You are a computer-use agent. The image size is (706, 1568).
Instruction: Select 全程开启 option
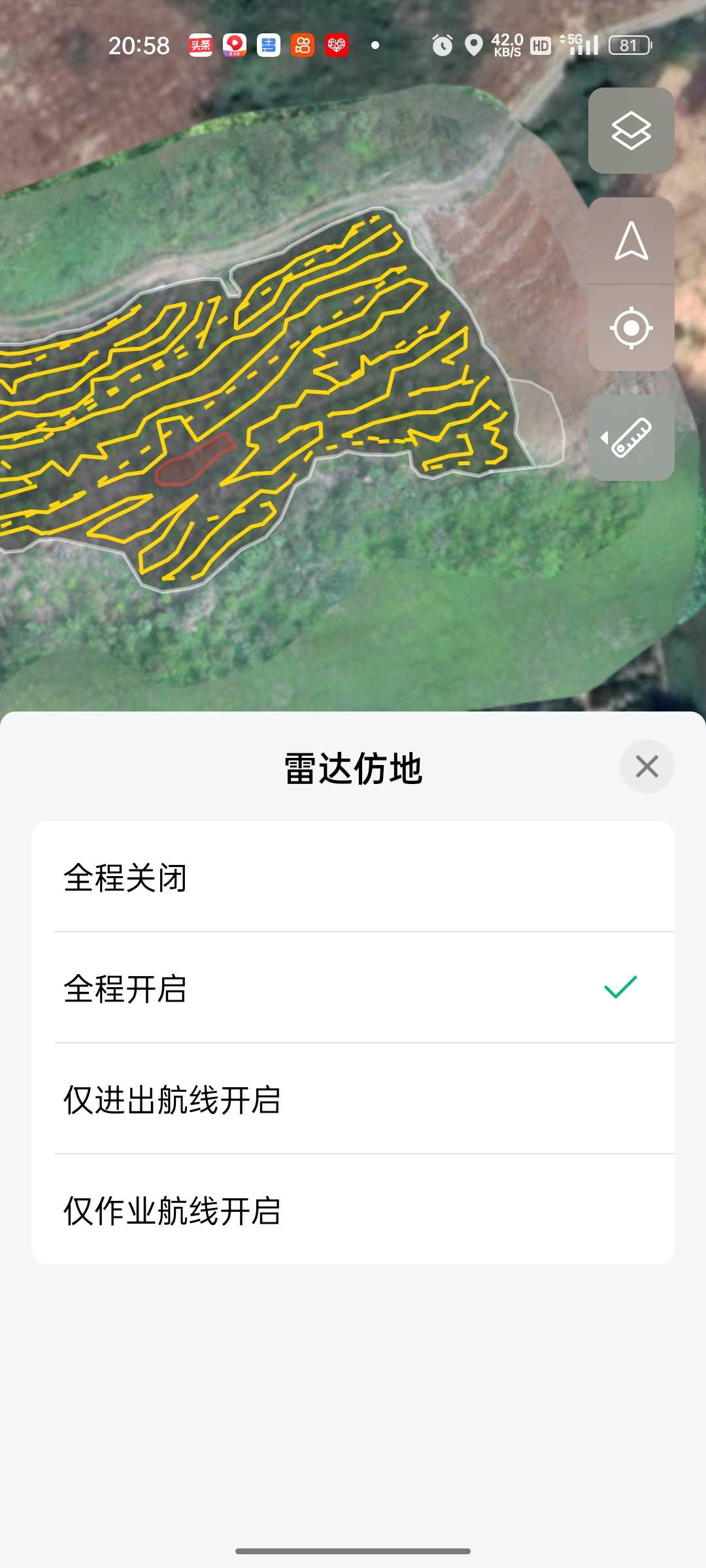coord(353,988)
